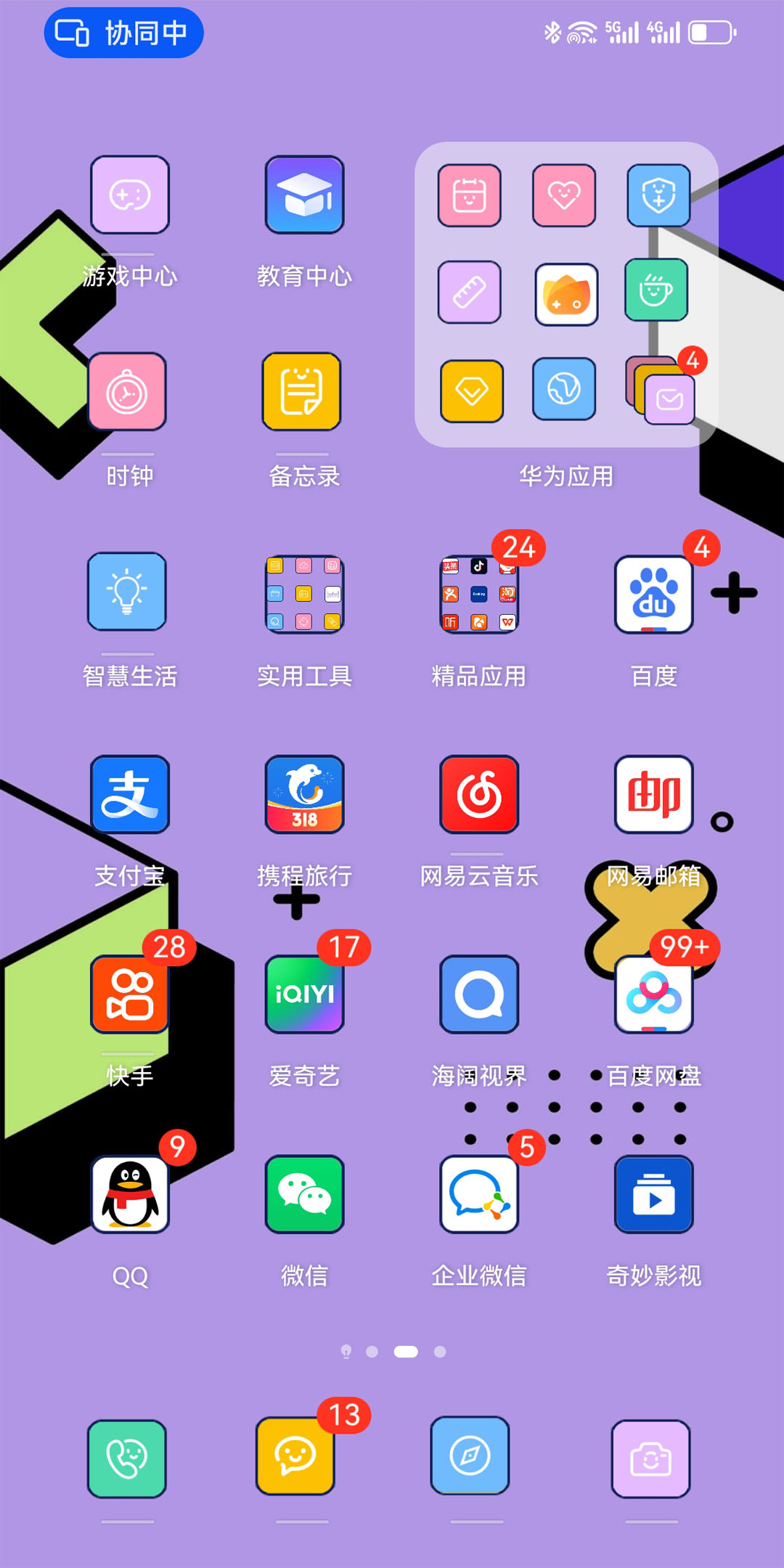Launch the 教育中心 app

click(304, 195)
